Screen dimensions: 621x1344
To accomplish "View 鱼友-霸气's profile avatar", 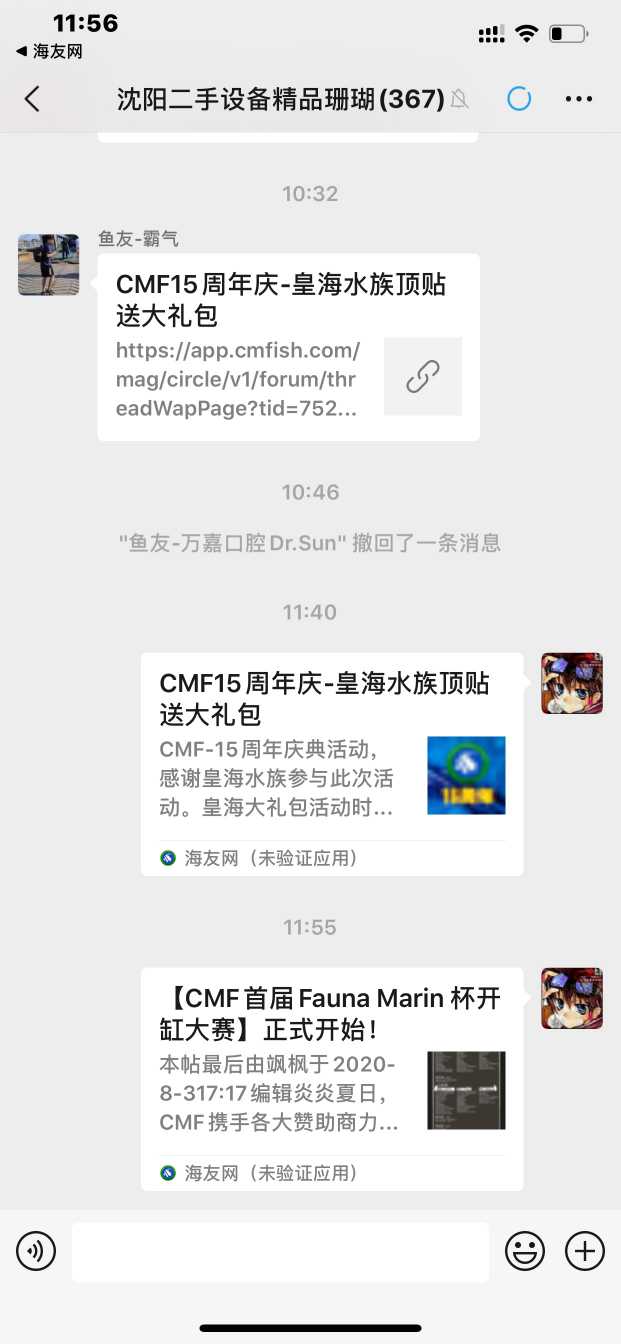I will pyautogui.click(x=48, y=265).
